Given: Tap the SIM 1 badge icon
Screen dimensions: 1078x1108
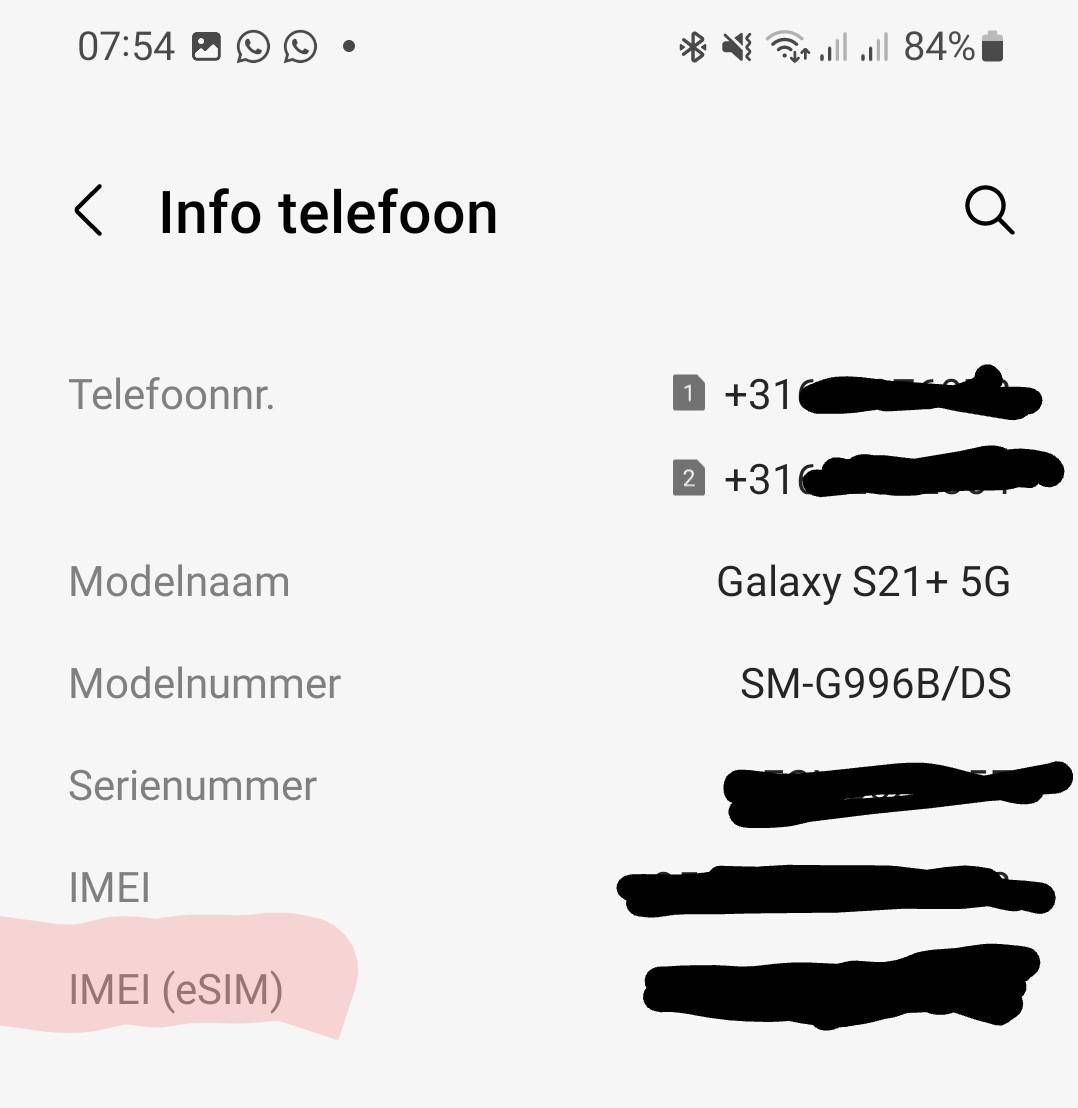Looking at the screenshot, I should coord(687,394).
